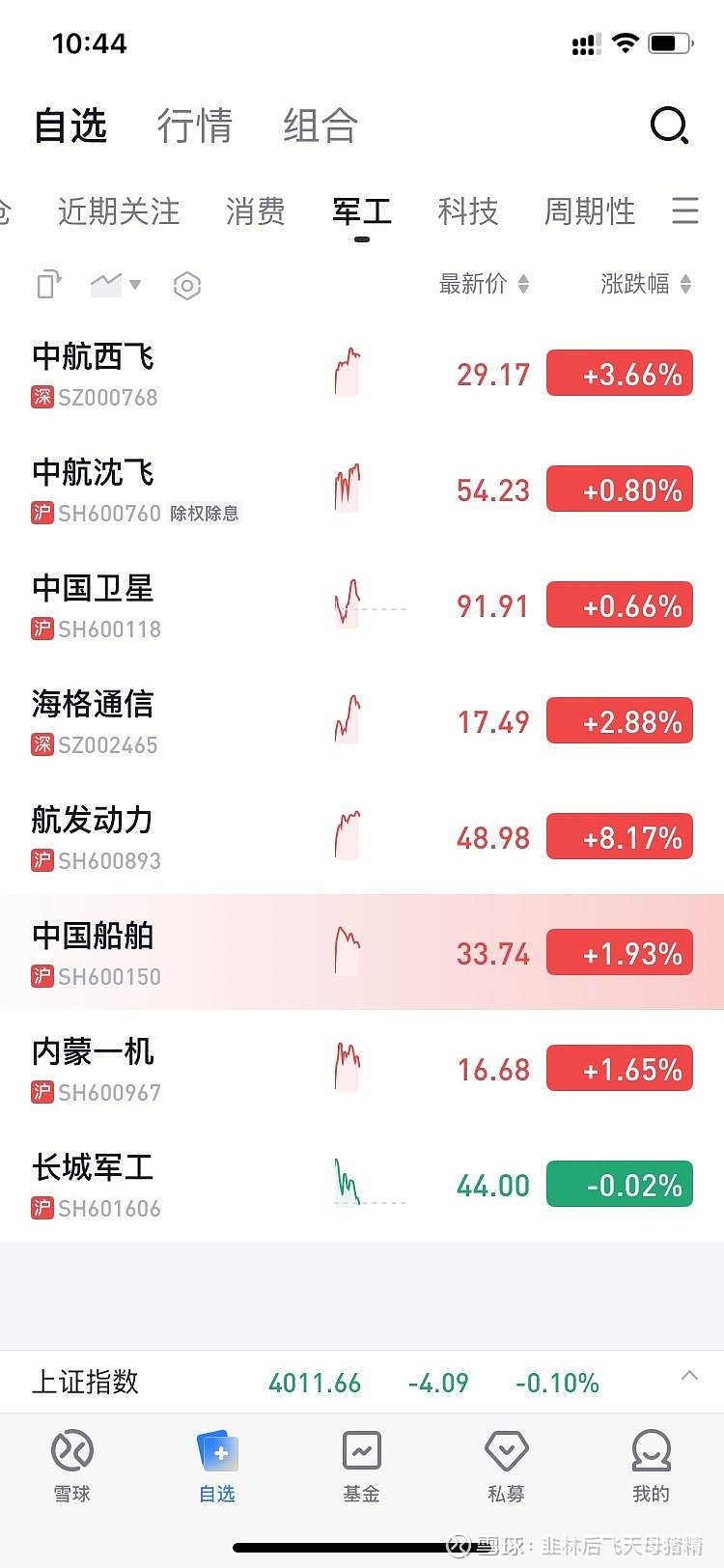The image size is (724, 1568).
Task: Open the watchlist settings gear icon
Action: point(186,286)
